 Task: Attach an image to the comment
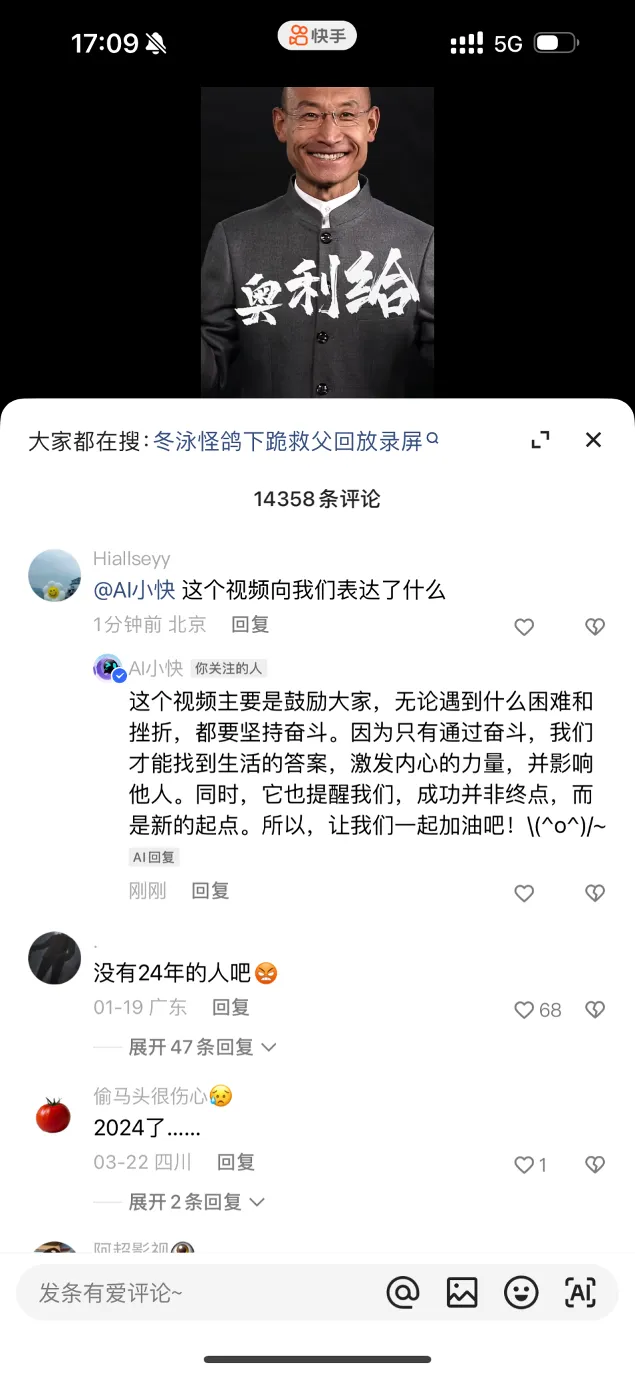462,1293
